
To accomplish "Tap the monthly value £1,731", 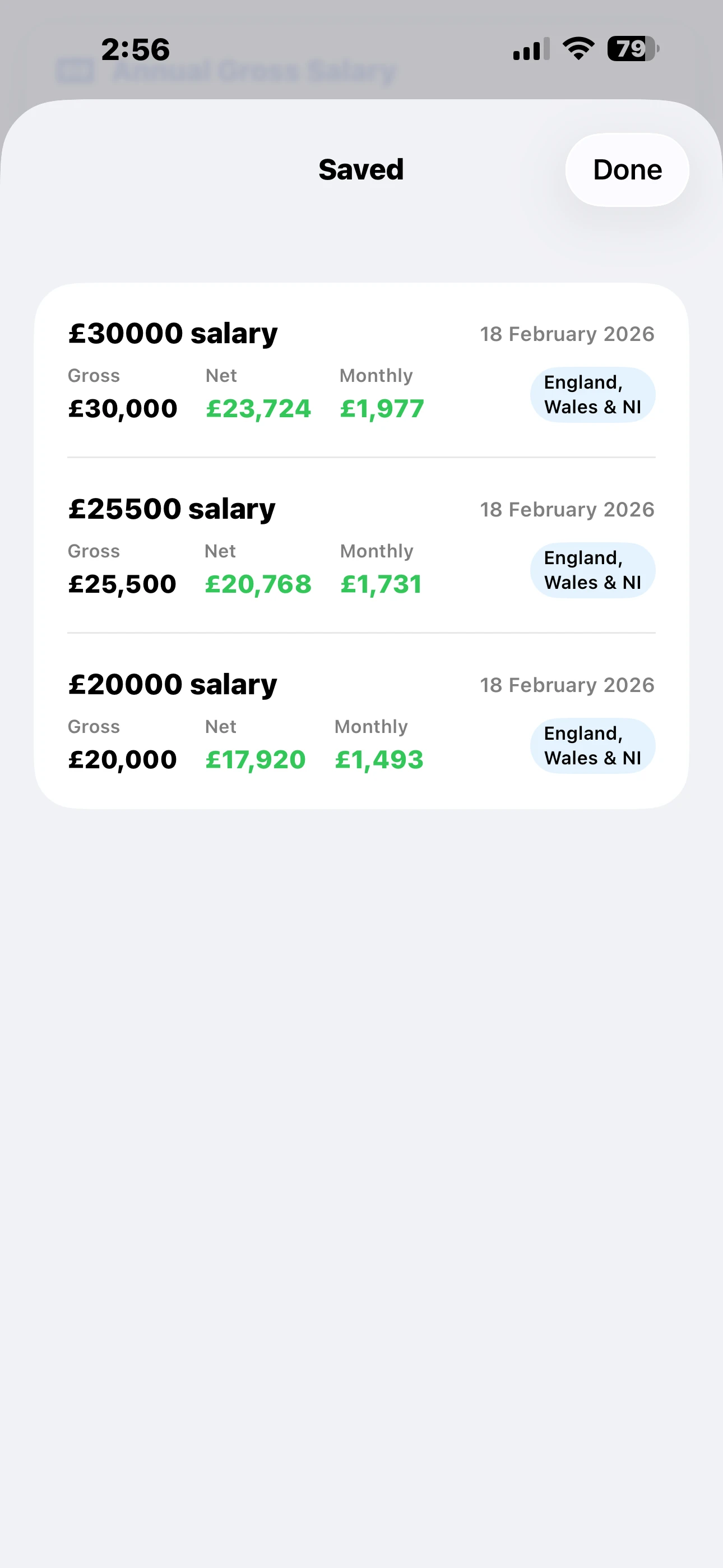I will [382, 583].
